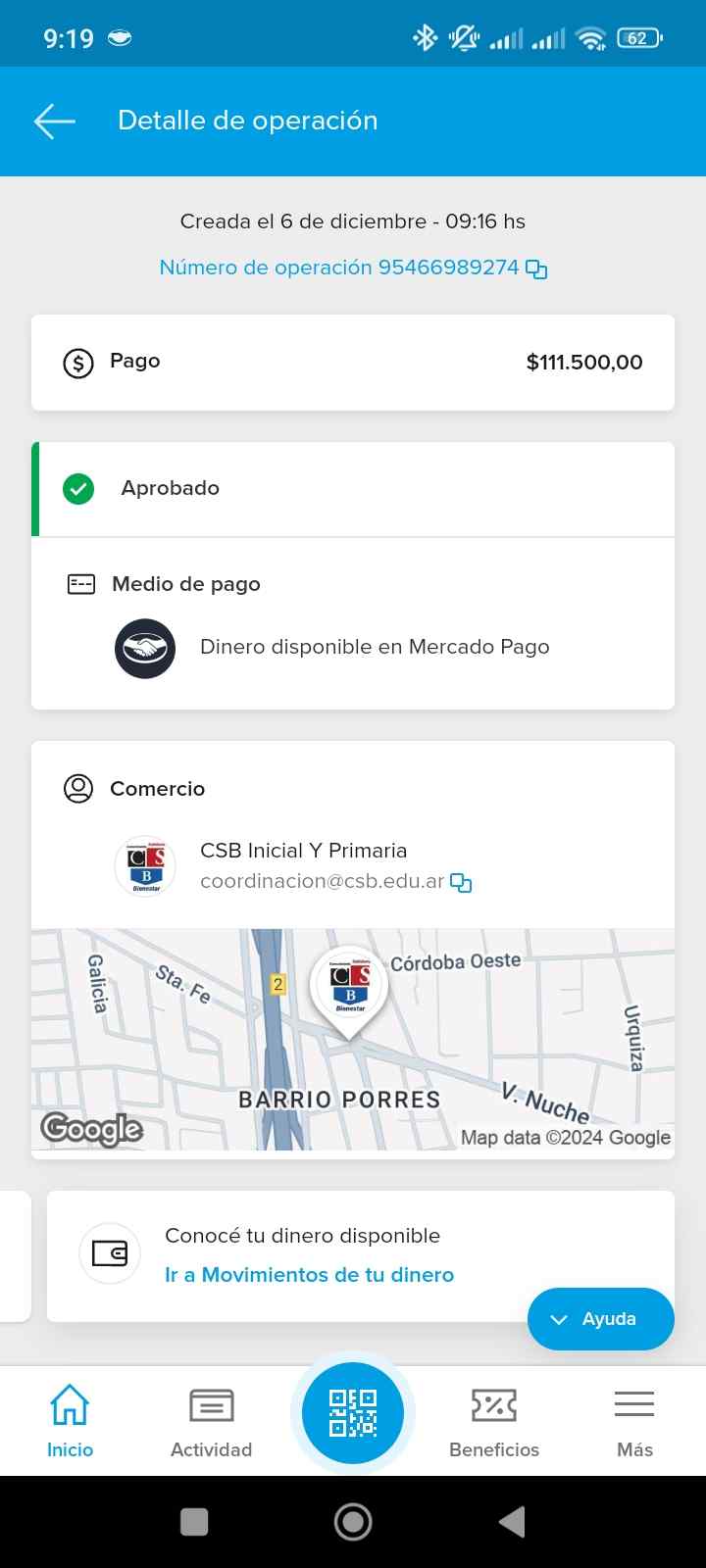Open the QR code scanner
The height and width of the screenshot is (1568, 706).
point(353,1413)
